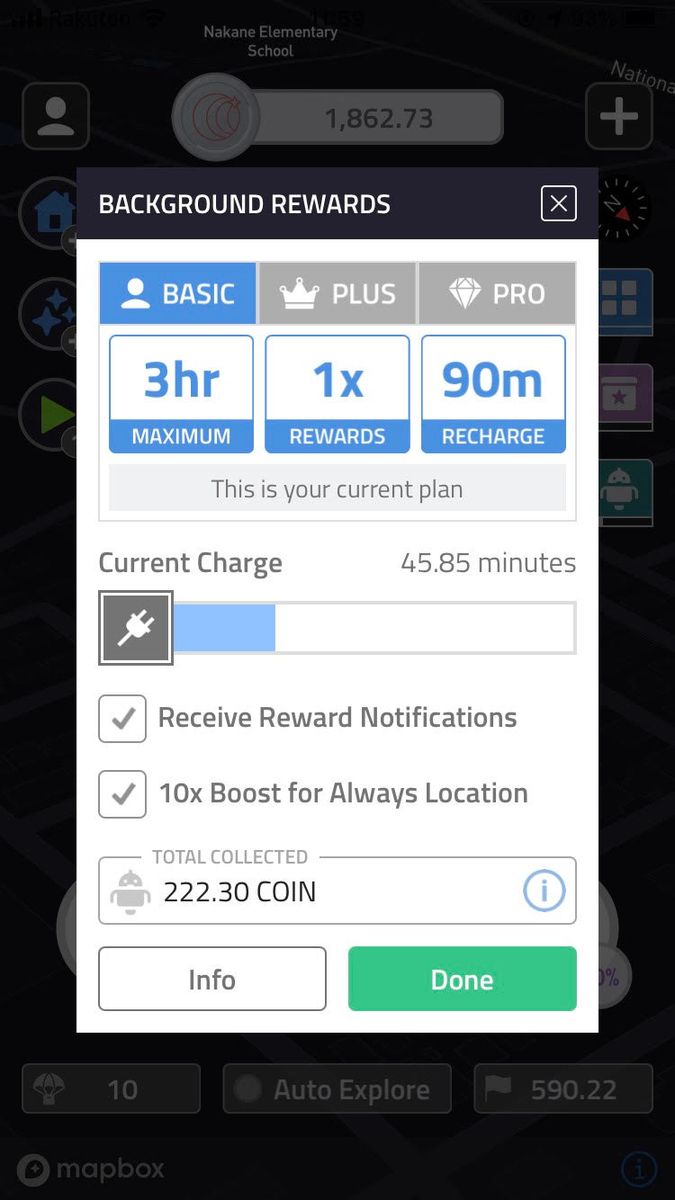Toggle 10x Boost for Always Location
Screen dimensions: 675x1200
(x=123, y=794)
